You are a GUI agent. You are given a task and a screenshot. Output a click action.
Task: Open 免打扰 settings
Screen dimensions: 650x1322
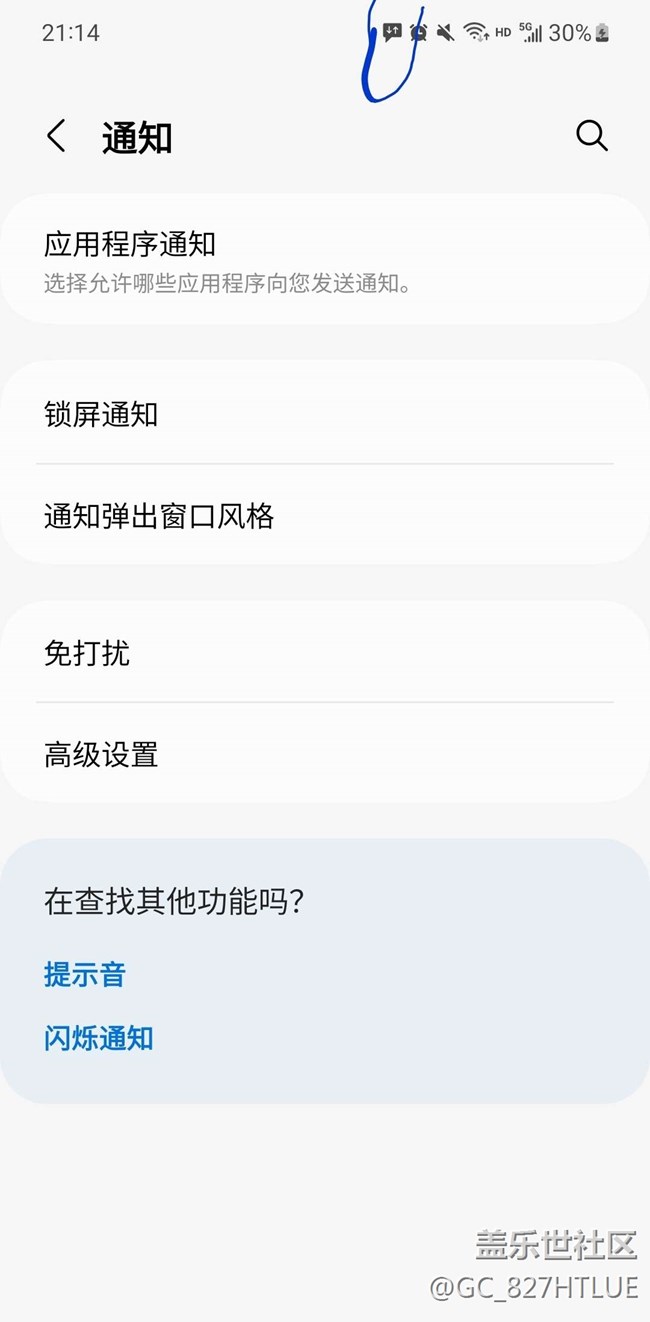[x=325, y=653]
